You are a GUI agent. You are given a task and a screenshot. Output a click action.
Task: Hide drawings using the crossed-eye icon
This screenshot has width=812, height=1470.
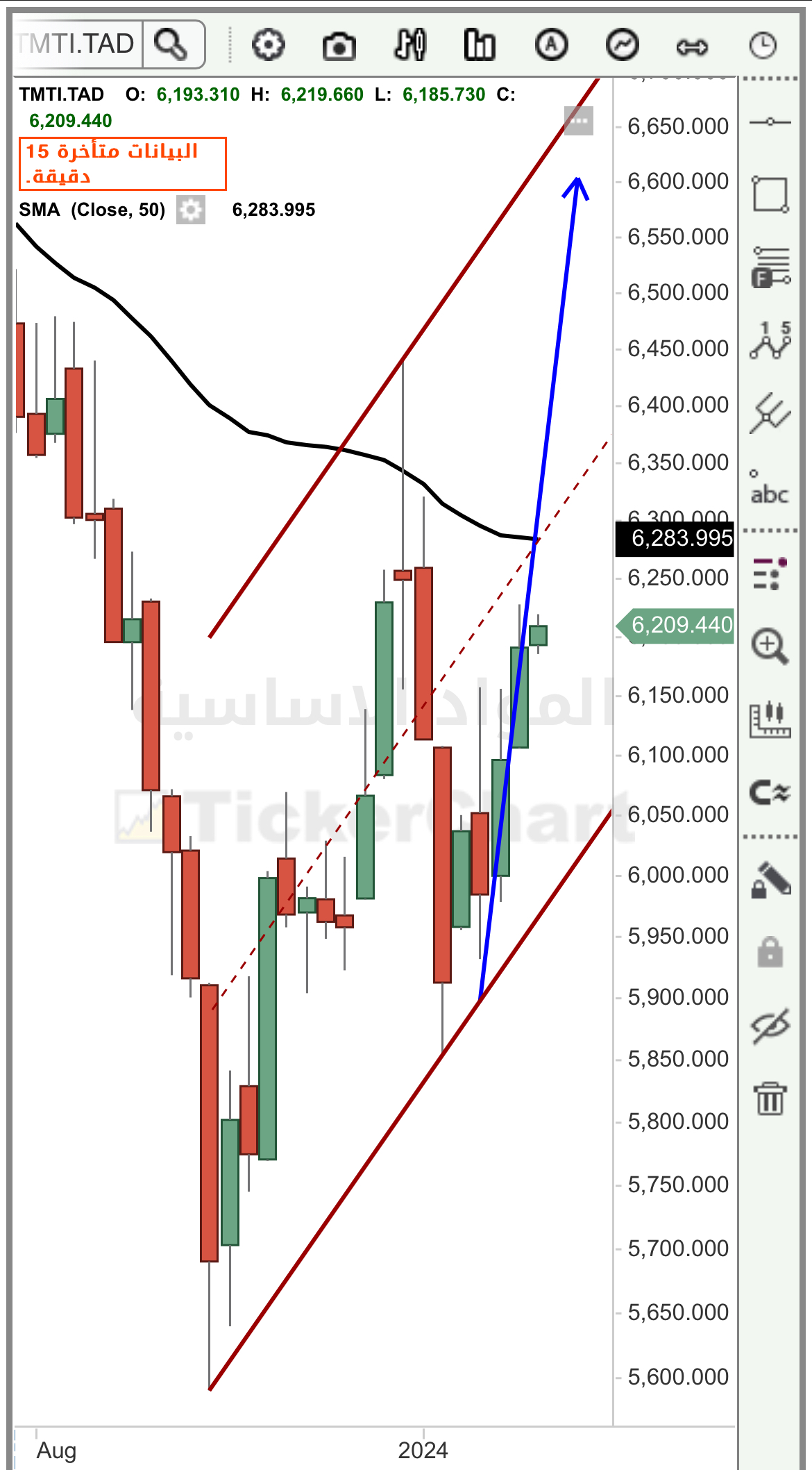pos(770,1025)
